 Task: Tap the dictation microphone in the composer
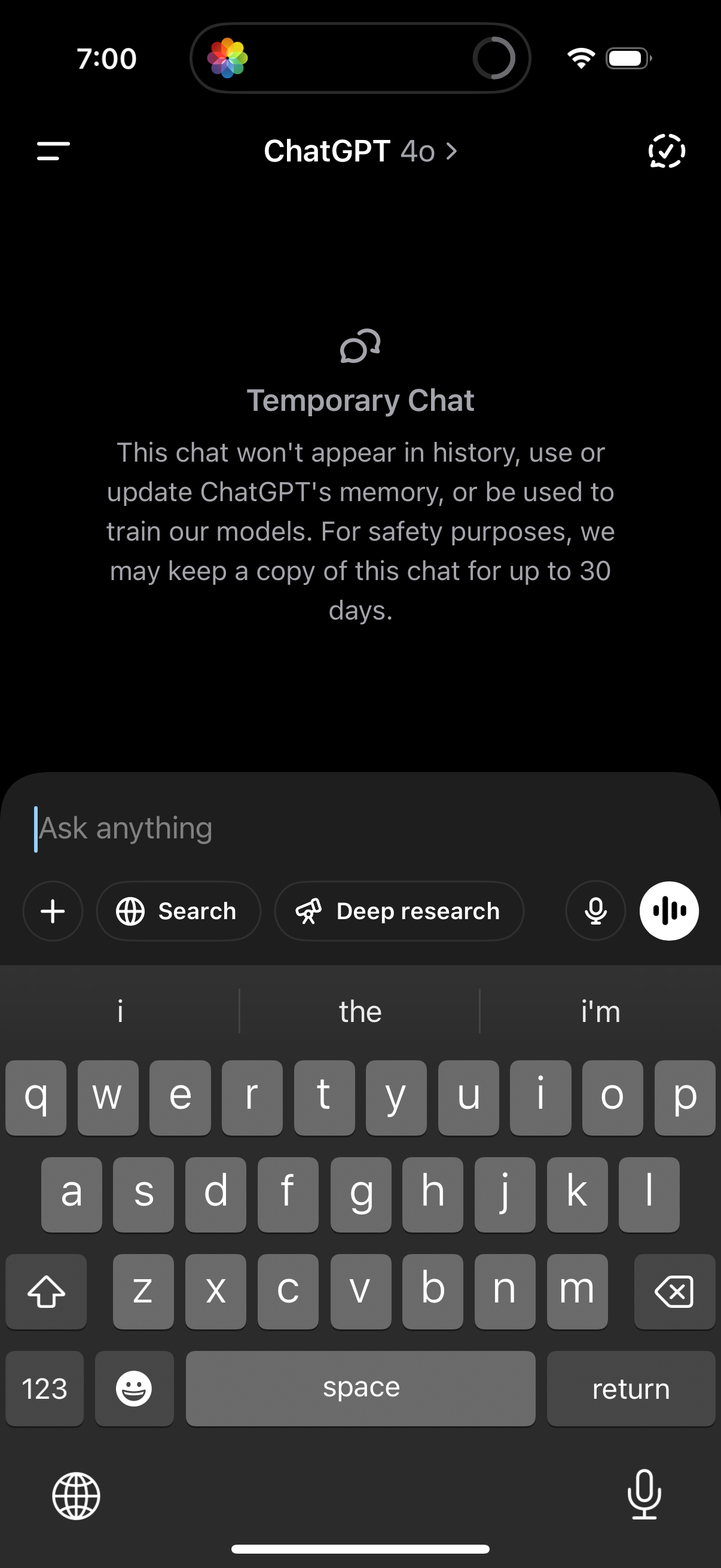595,911
